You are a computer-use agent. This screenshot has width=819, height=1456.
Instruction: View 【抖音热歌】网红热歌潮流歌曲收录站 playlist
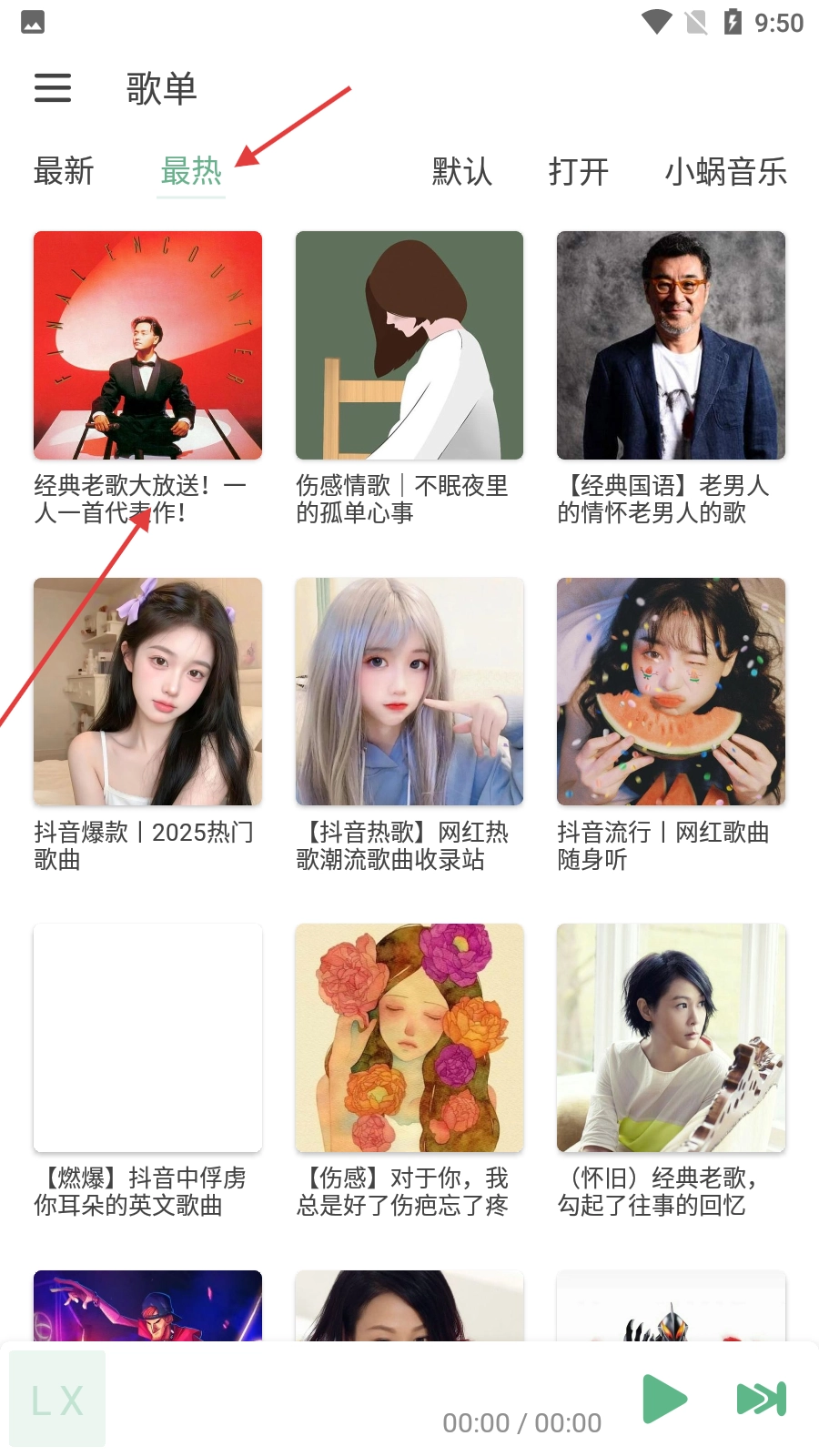click(409, 692)
